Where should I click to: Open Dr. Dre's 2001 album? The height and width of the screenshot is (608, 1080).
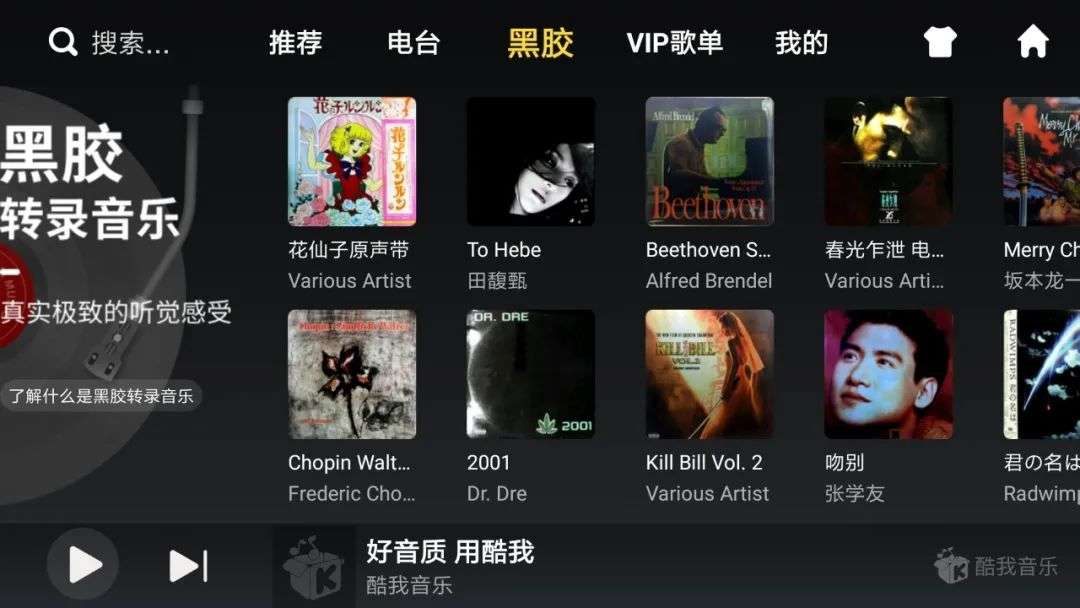point(531,374)
